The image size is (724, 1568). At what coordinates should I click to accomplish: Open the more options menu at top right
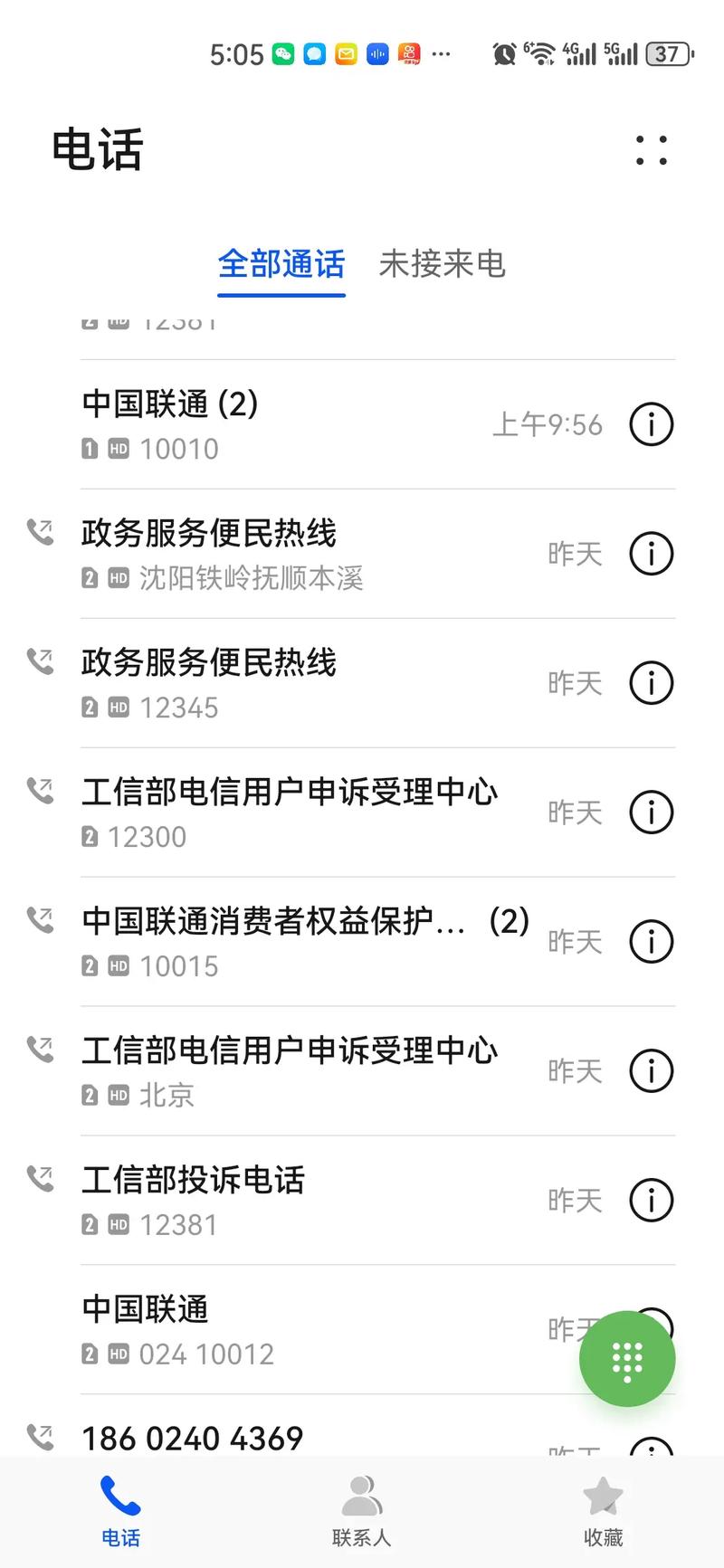coord(651,151)
